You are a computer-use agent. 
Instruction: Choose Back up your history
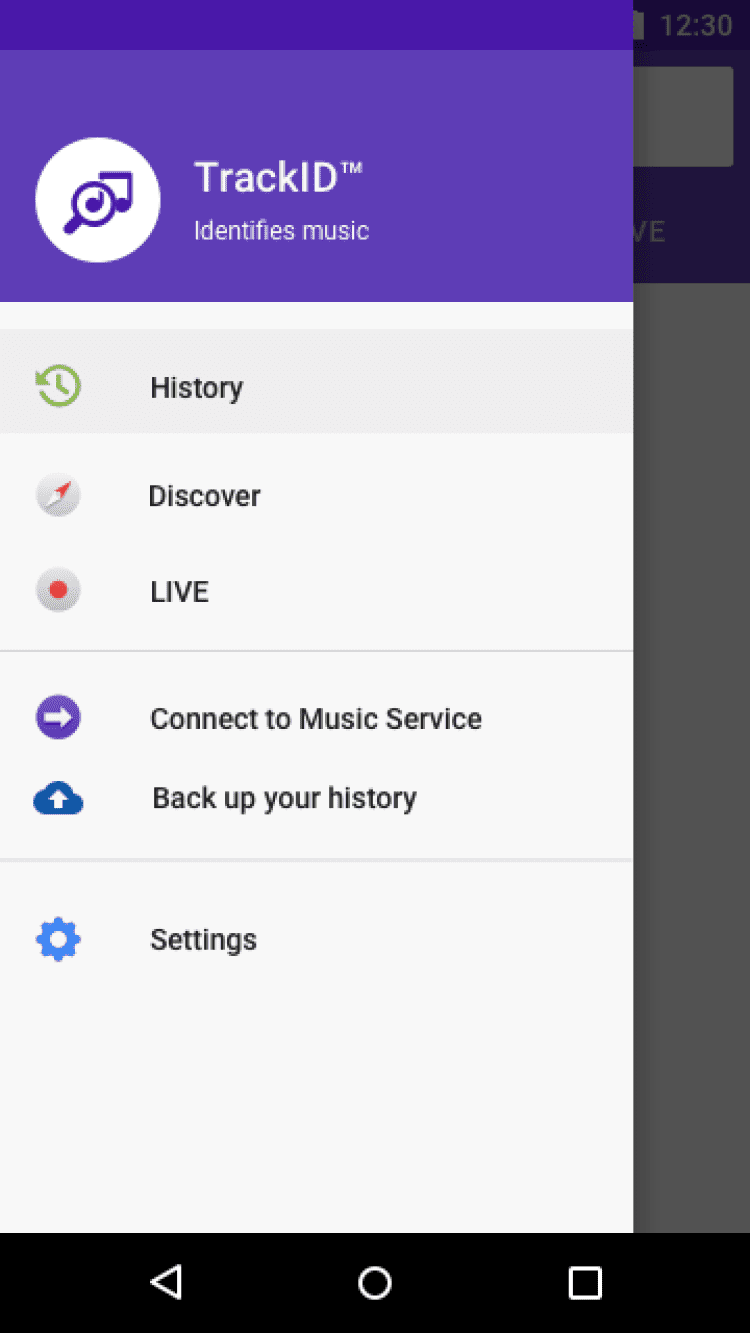tap(284, 798)
